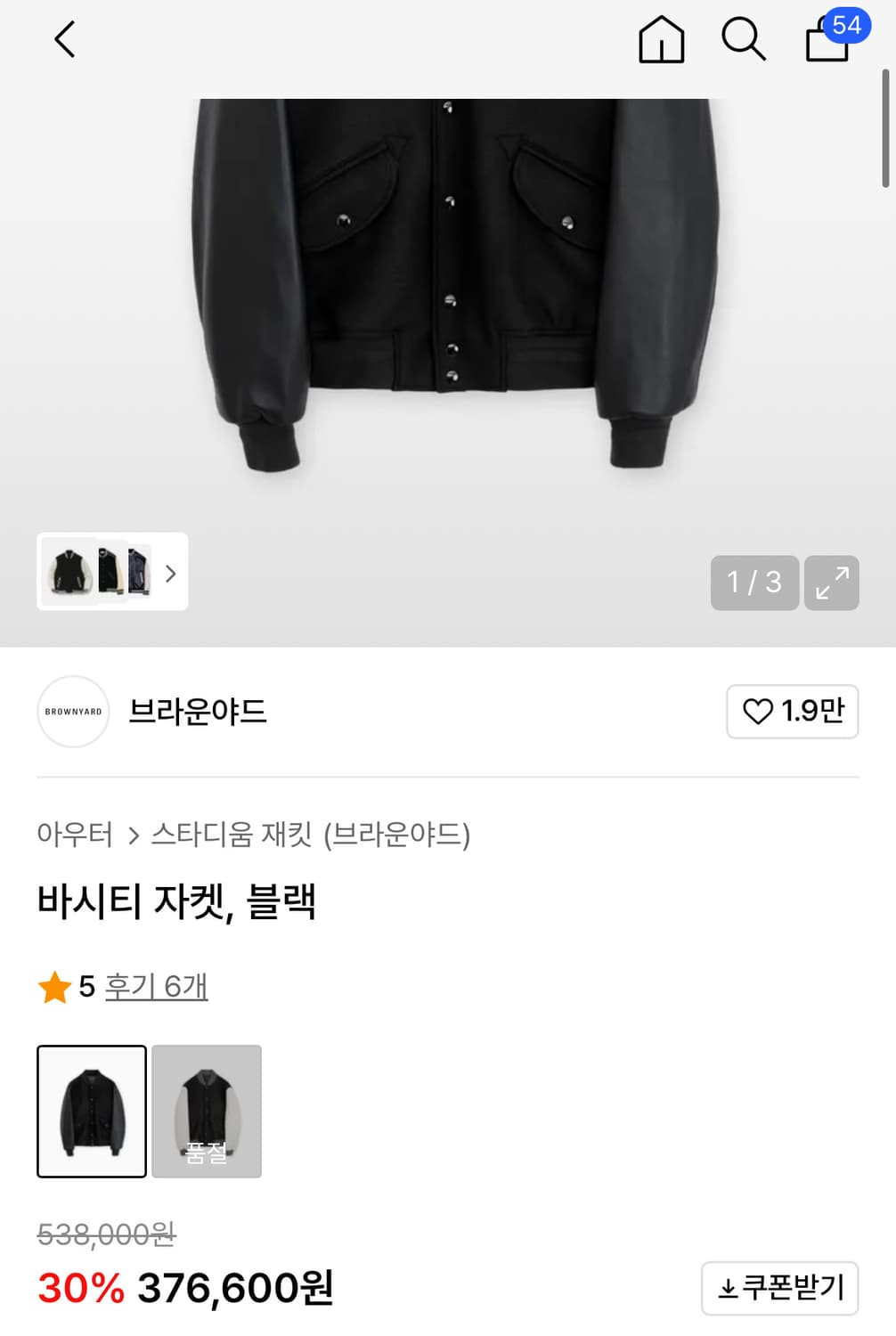896x1336 pixels.
Task: Tap the 1/3 image page indicator
Action: 753,583
